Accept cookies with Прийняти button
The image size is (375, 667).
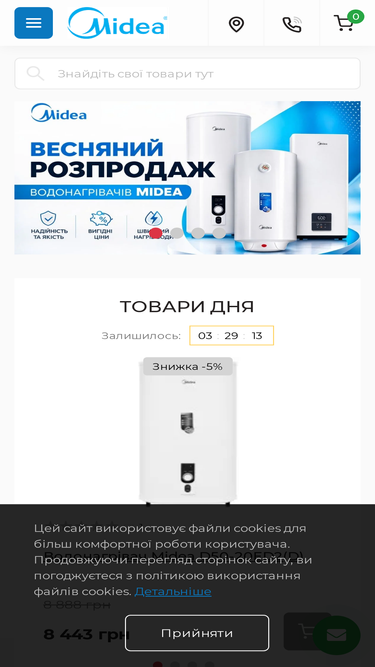point(197,633)
